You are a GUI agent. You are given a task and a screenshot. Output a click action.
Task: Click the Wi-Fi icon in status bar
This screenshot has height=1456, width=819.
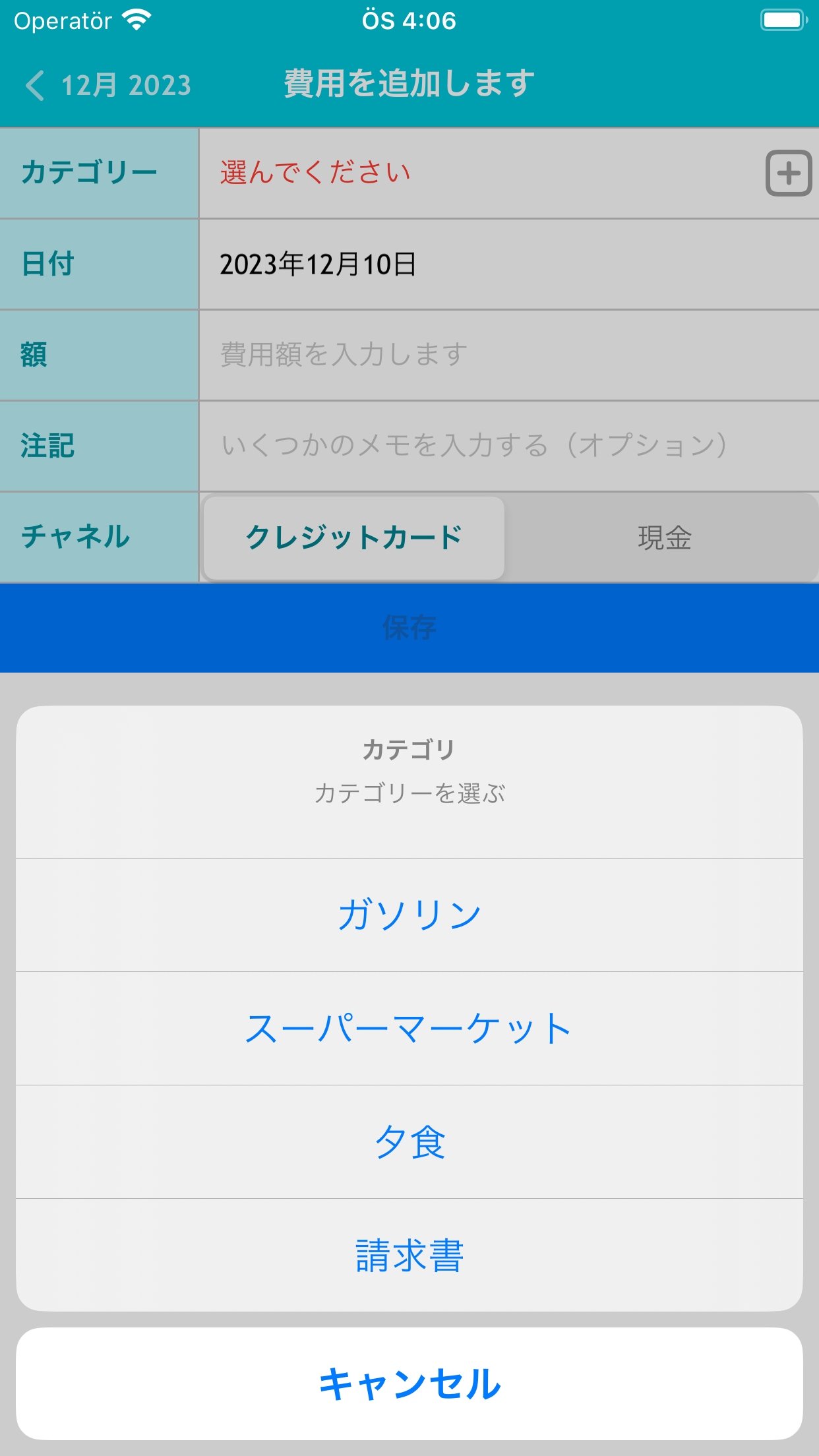coord(136,20)
